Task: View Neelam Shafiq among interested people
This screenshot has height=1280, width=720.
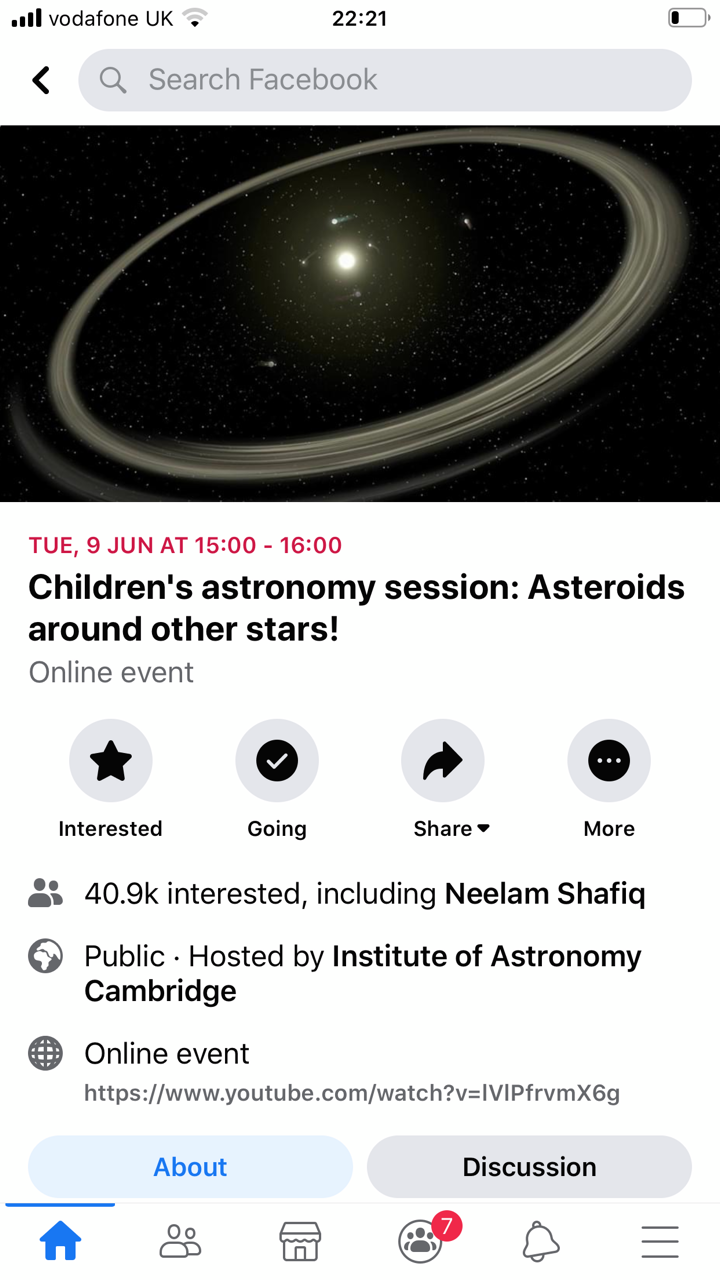Action: click(x=545, y=893)
